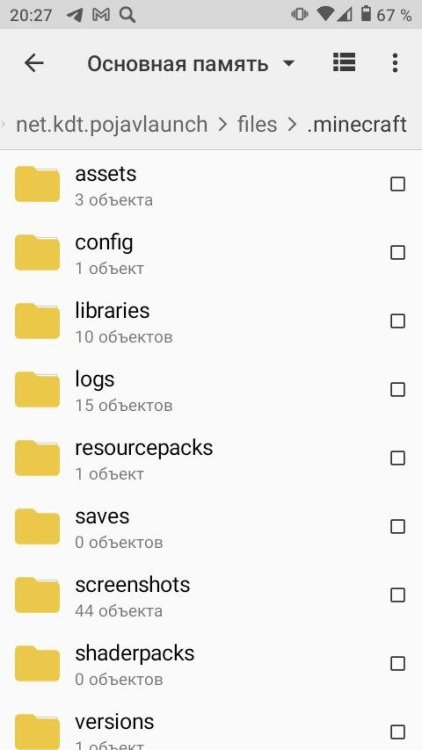The height and width of the screenshot is (750, 422).
Task: Select the config folder checkbox
Action: 398,253
